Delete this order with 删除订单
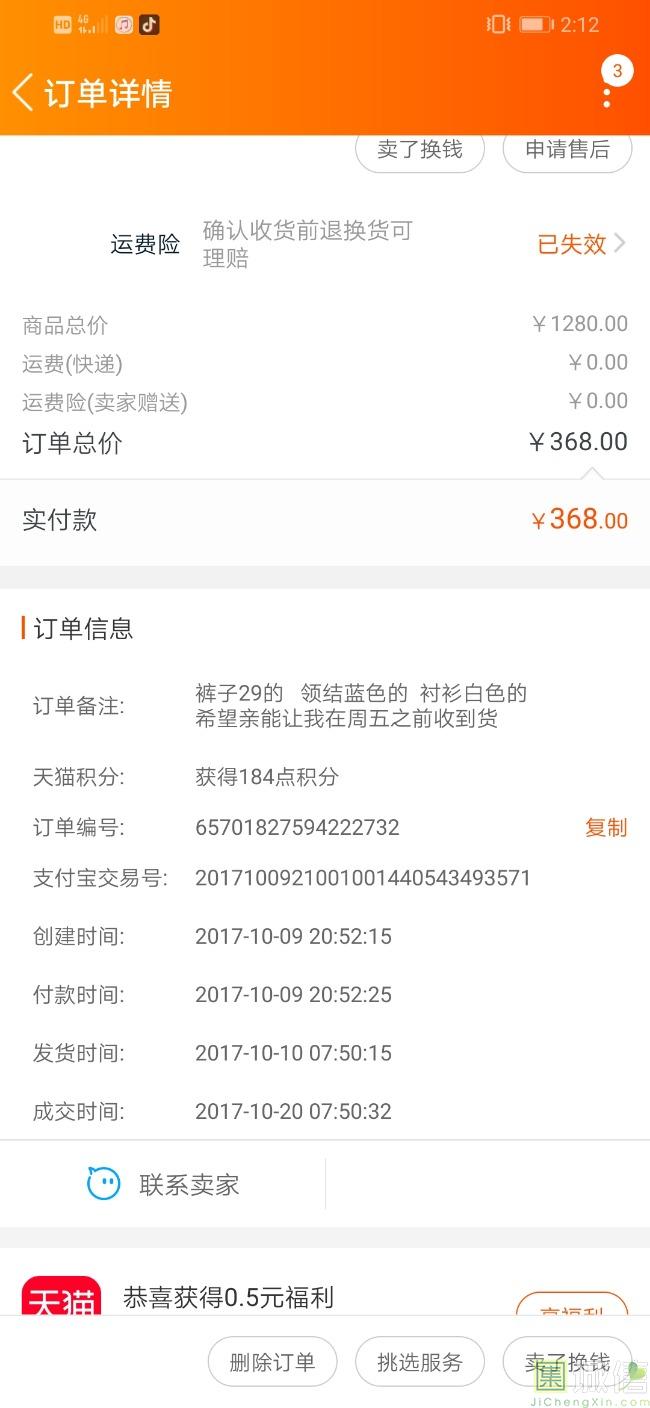The image size is (650, 1408). click(272, 1361)
